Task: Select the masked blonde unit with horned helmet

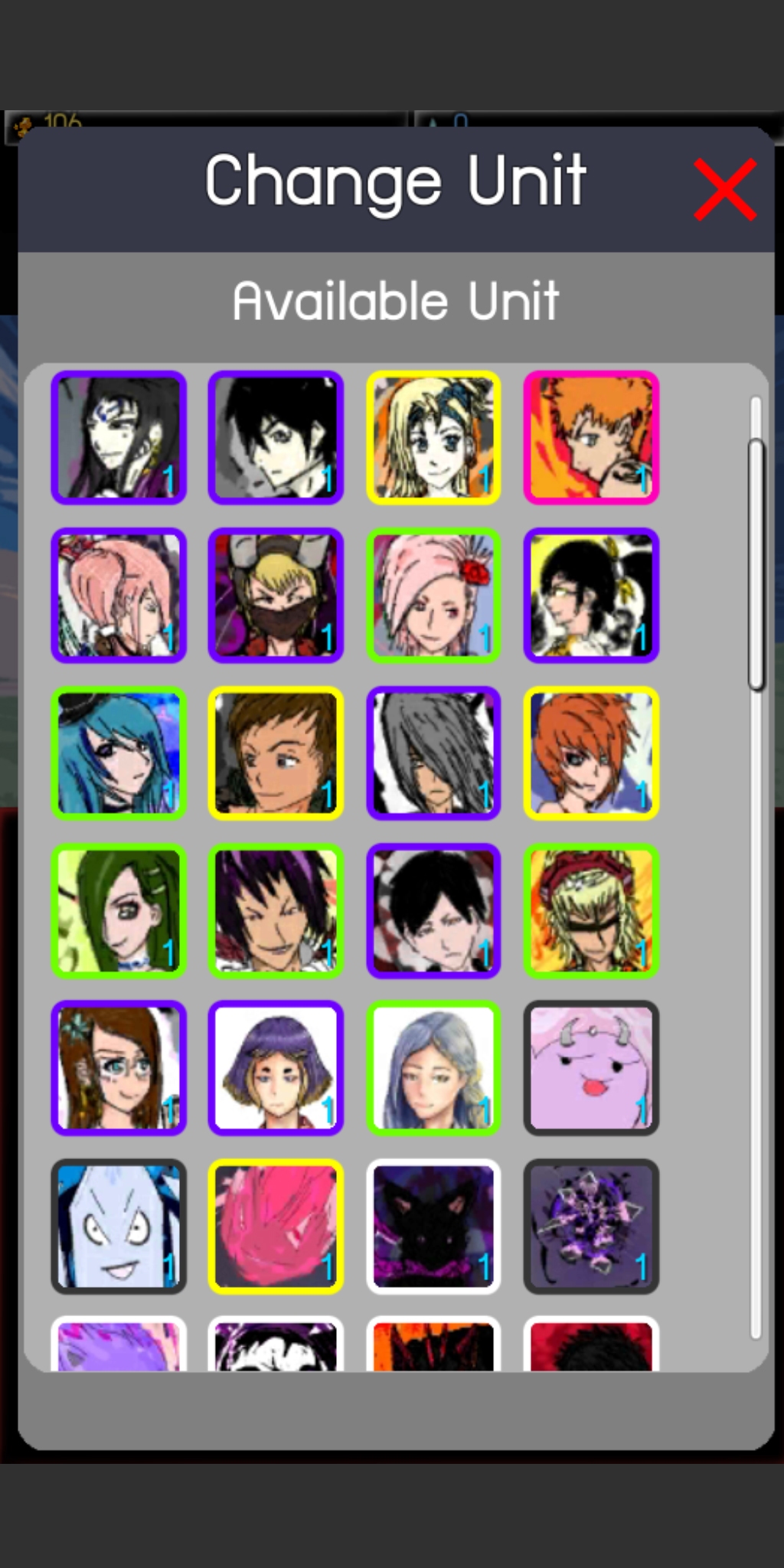Action: pyautogui.click(x=276, y=595)
